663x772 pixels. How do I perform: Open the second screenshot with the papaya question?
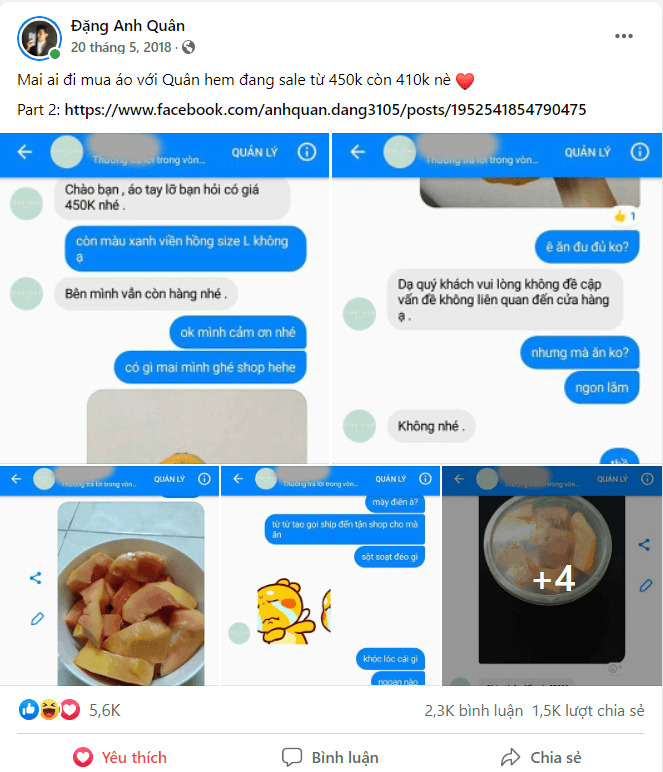point(497,298)
